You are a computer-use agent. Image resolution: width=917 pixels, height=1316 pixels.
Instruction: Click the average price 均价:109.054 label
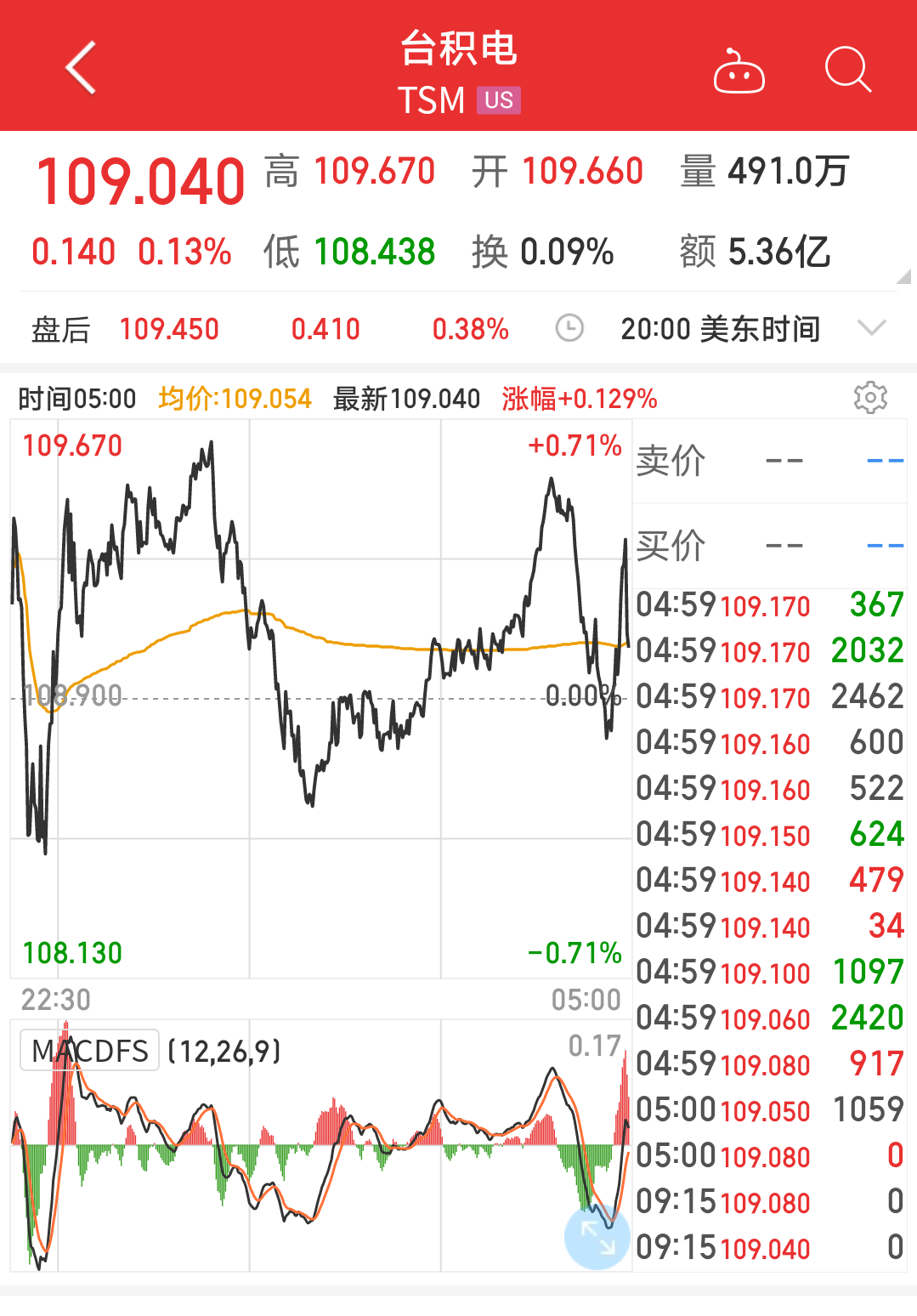point(234,398)
